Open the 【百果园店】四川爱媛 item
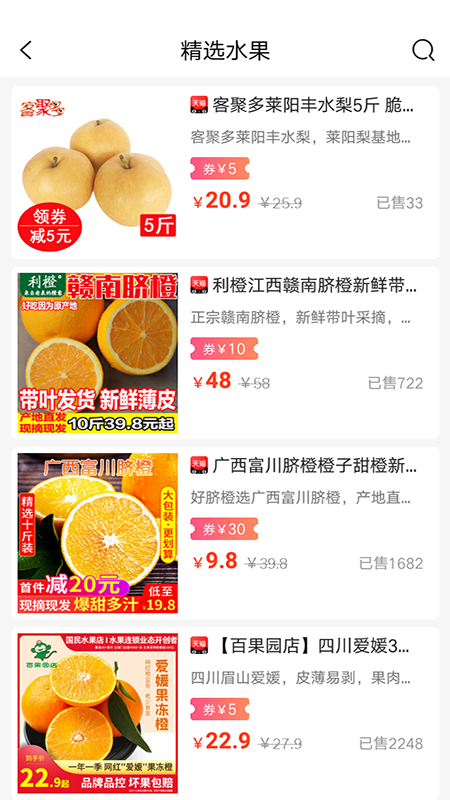Screen dimensions: 450x800 (x=225, y=713)
